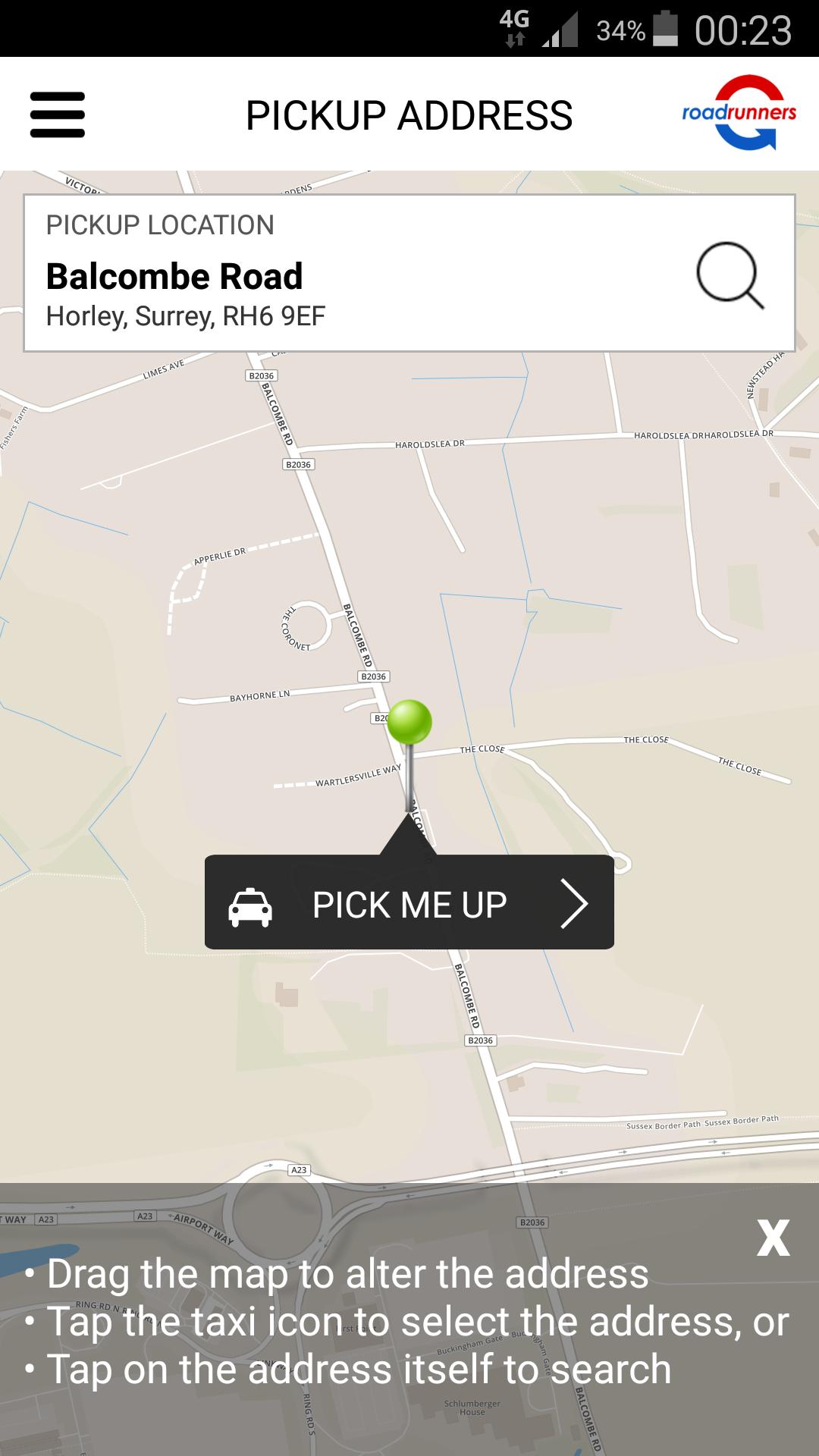Open the hamburger navigation menu
This screenshot has width=819, height=1456.
56,115
